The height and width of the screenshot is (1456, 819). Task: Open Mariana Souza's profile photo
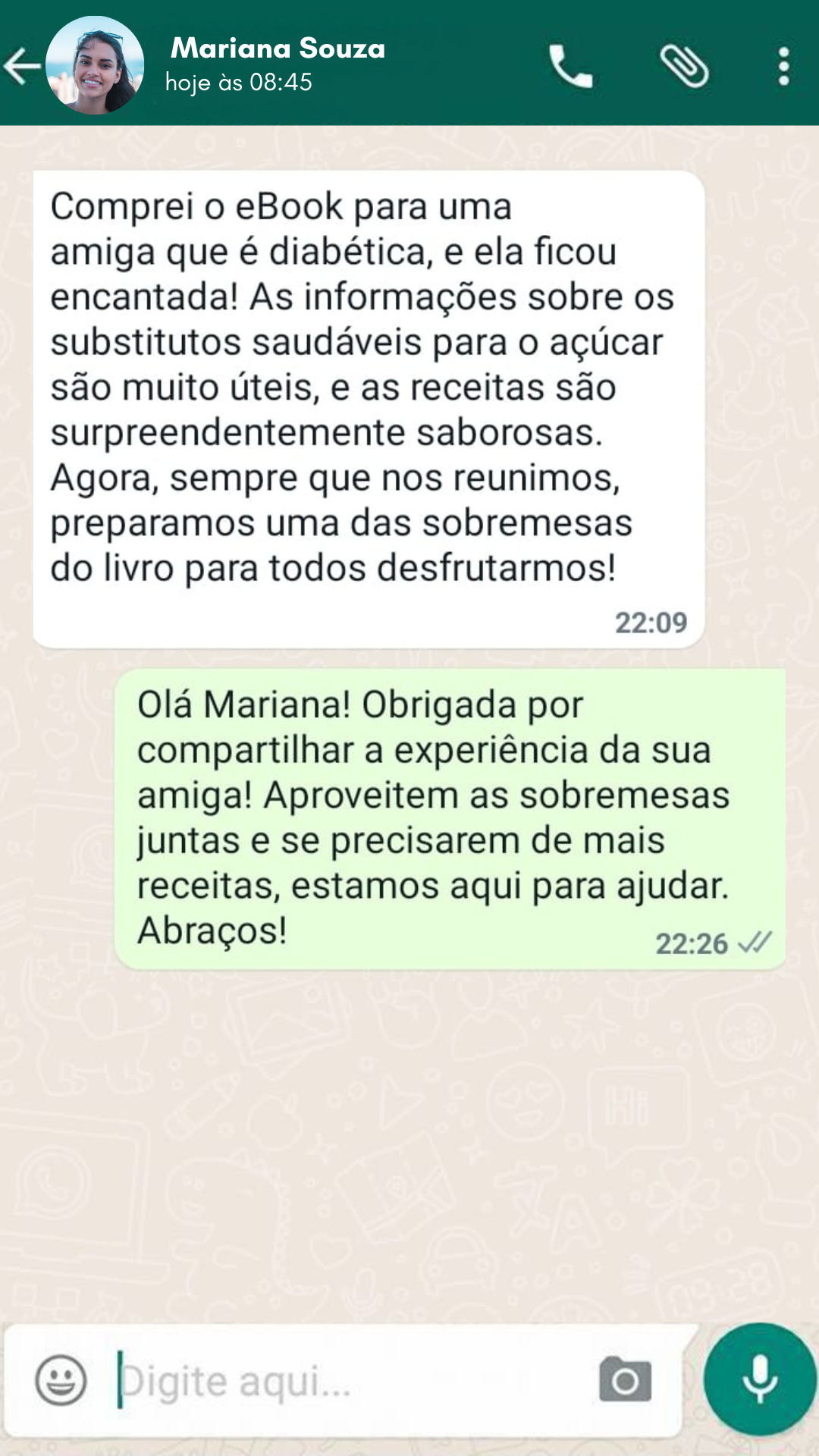click(x=95, y=65)
